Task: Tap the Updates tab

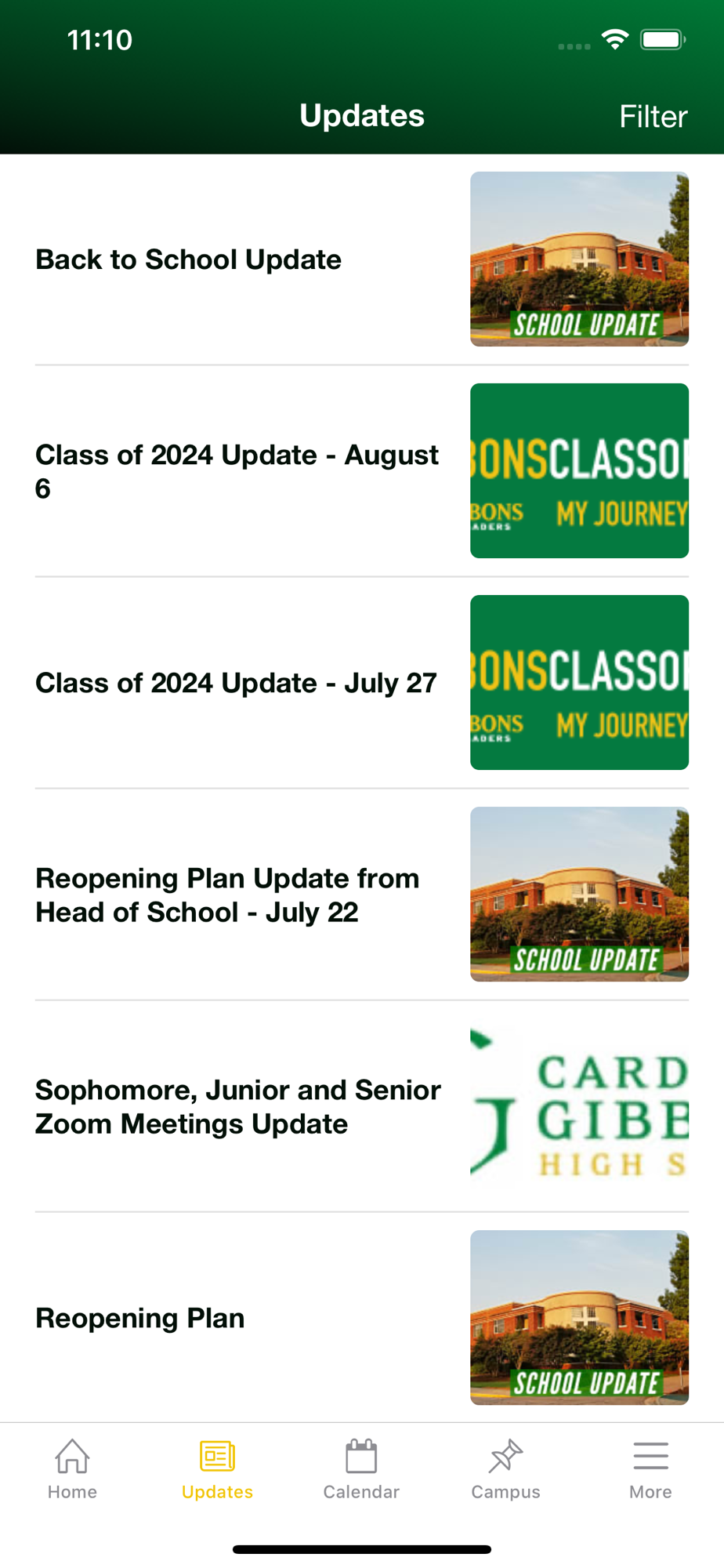Action: point(217,1469)
